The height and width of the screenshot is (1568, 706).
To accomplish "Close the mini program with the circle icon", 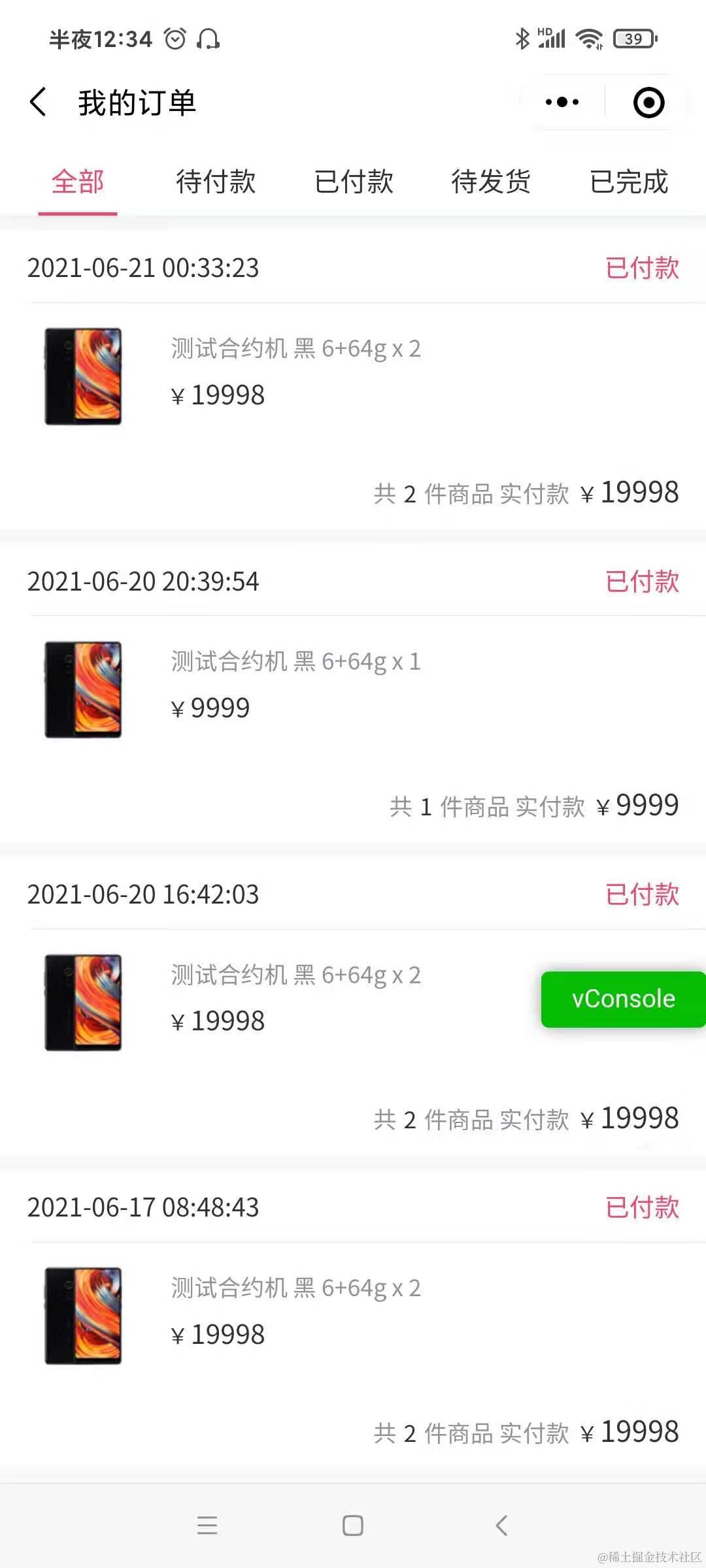I will [648, 103].
